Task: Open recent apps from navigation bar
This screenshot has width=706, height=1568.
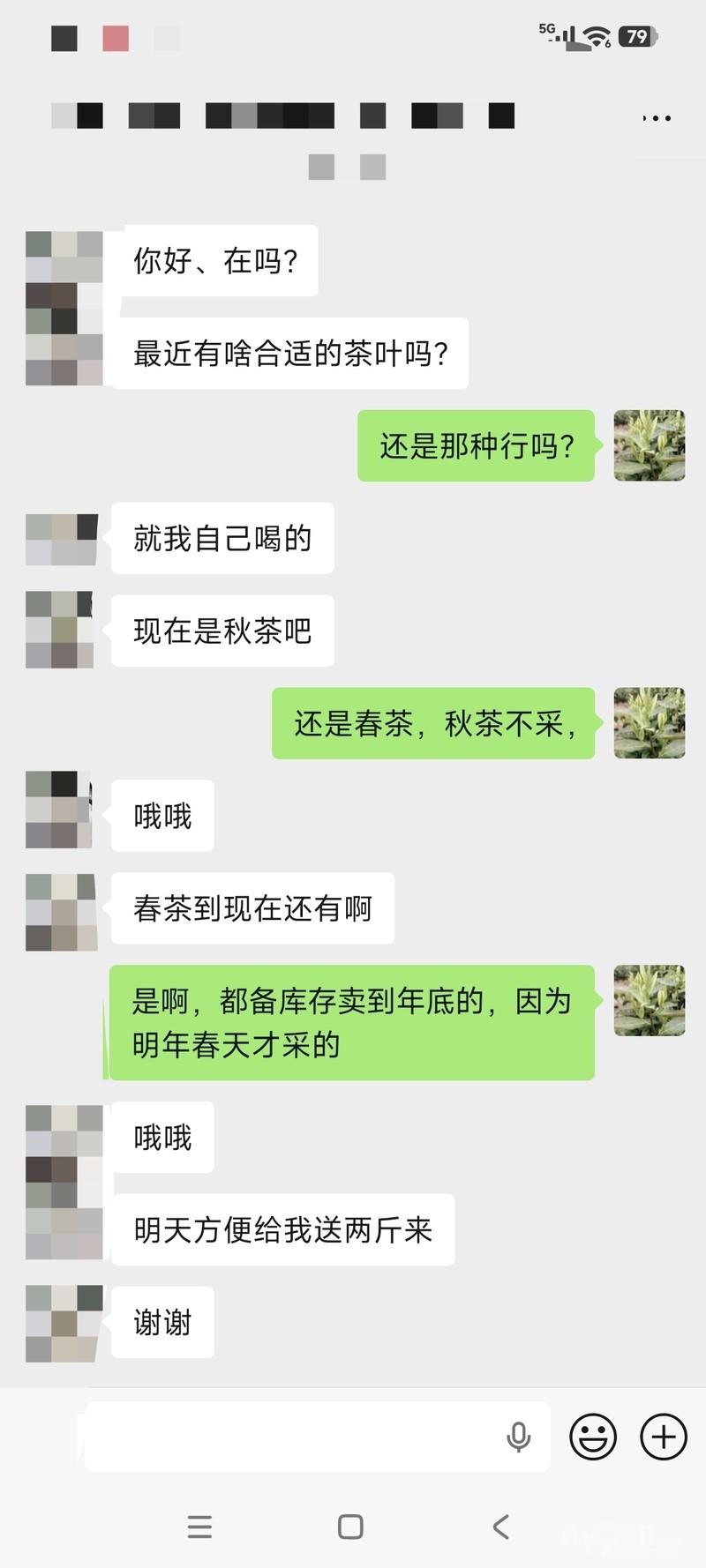Action: tap(199, 1527)
